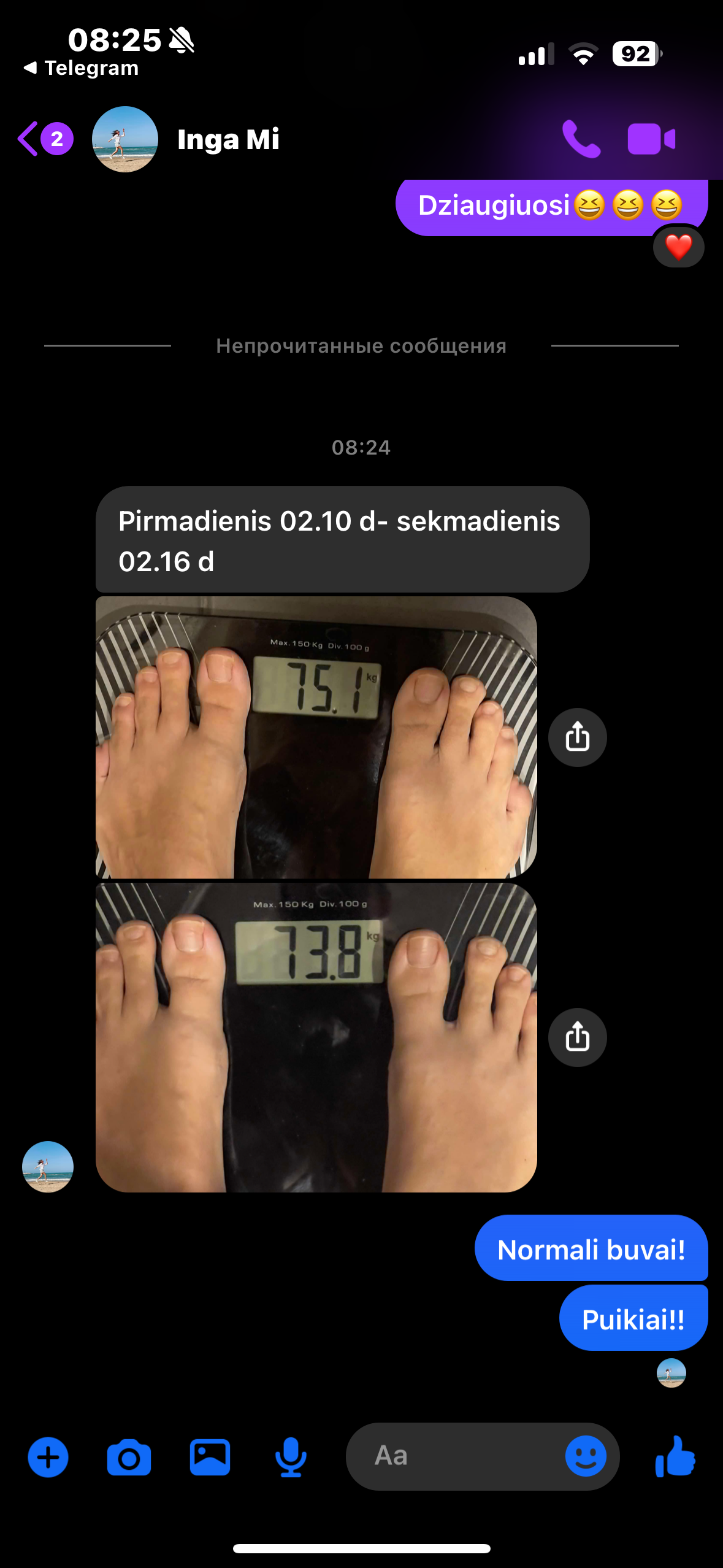This screenshot has height=1568, width=723.
Task: Open the plus menu for more actions
Action: pyautogui.click(x=48, y=1457)
